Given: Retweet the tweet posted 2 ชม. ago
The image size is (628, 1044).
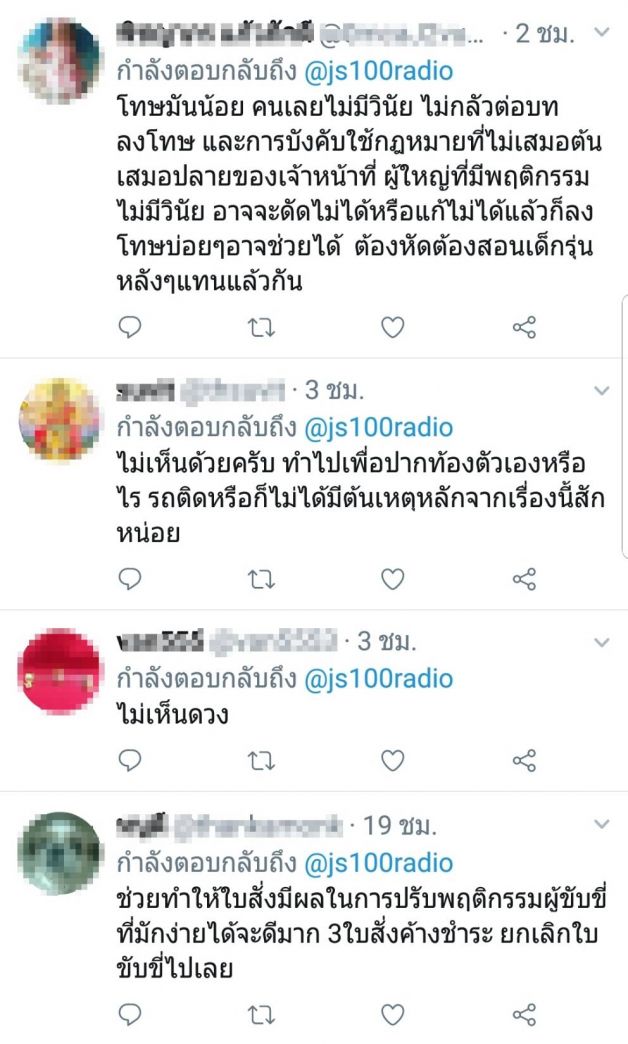Looking at the screenshot, I should coord(261,327).
